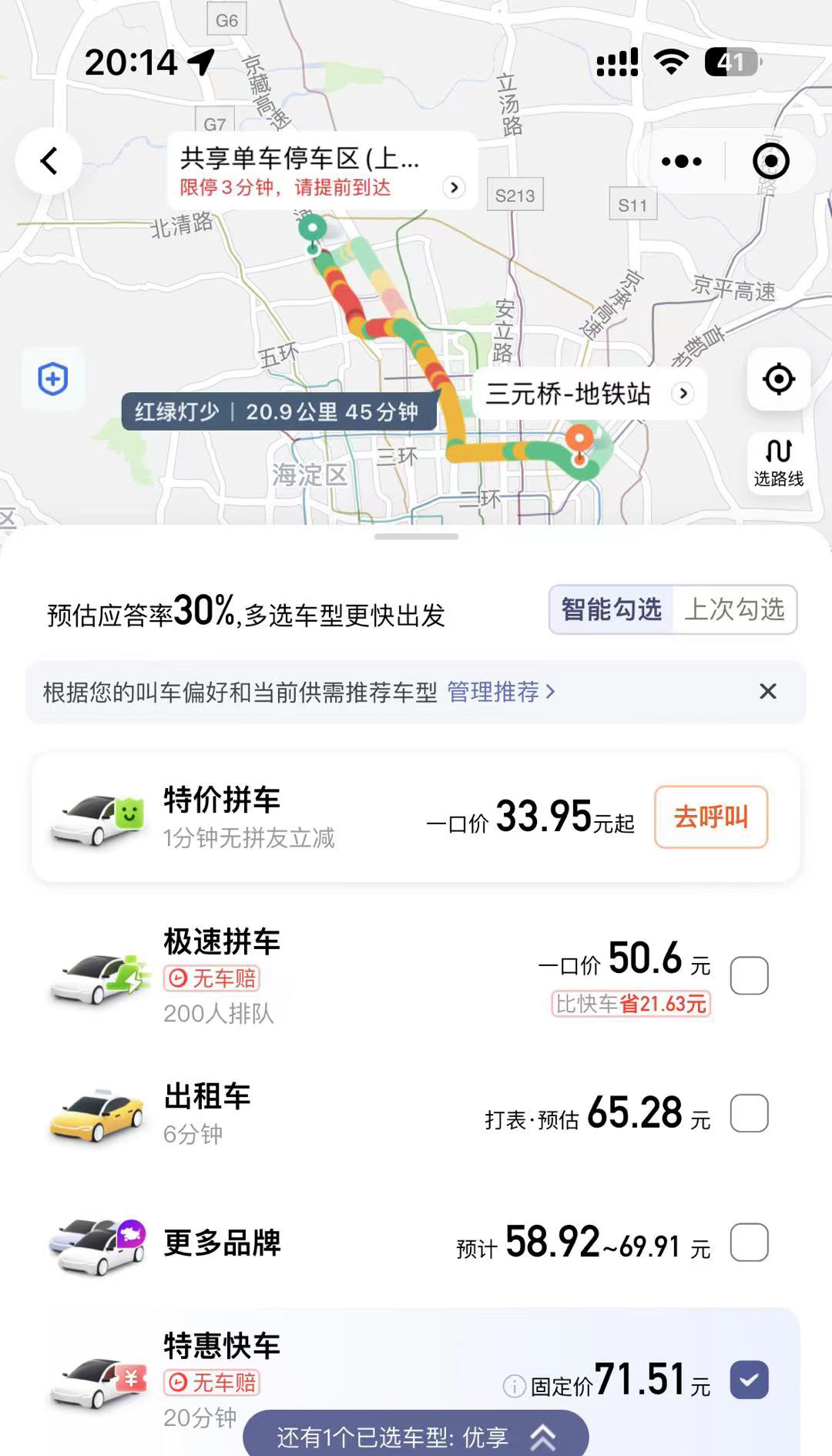Uncheck the 特惠快车 option
The width and height of the screenshot is (832, 1456).
749,1379
